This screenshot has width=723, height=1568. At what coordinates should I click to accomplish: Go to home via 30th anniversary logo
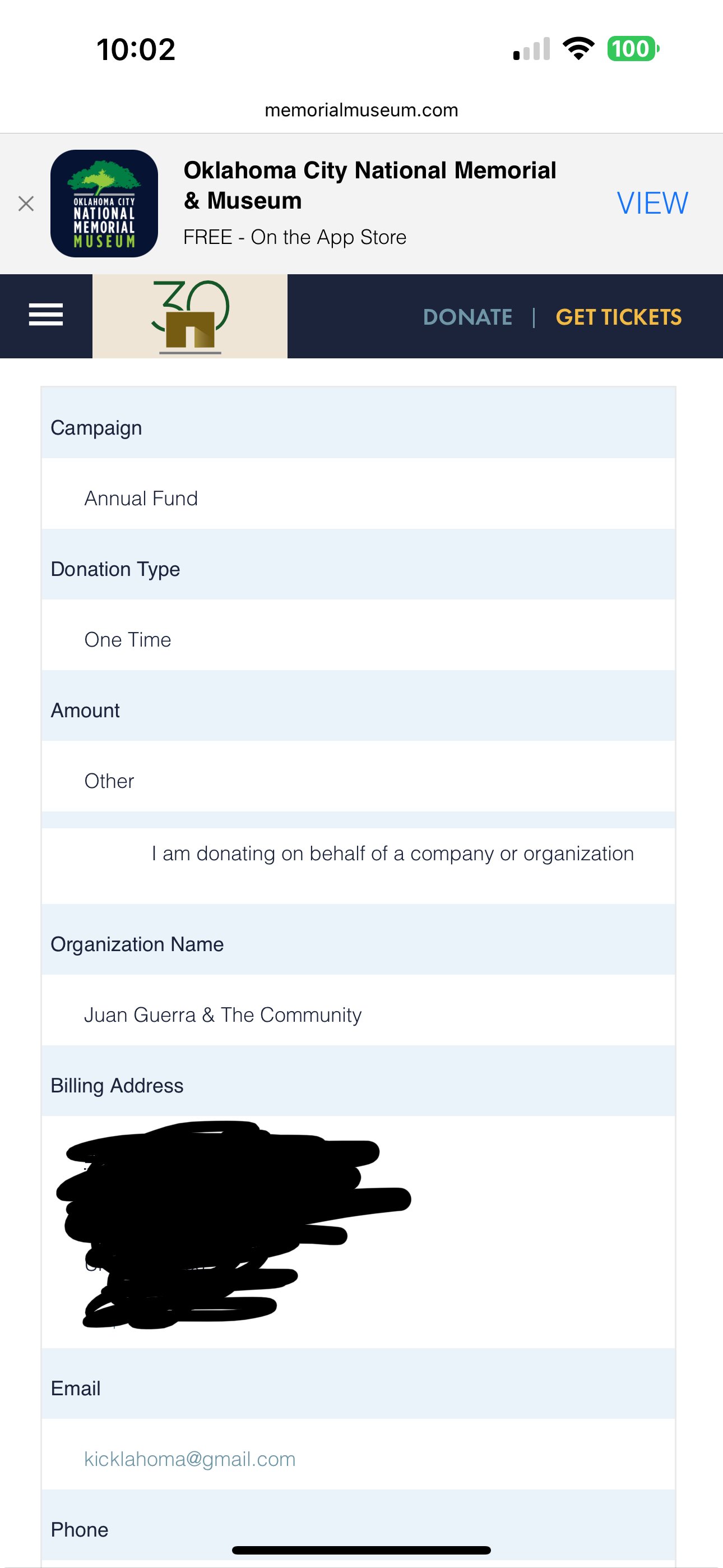[x=190, y=316]
